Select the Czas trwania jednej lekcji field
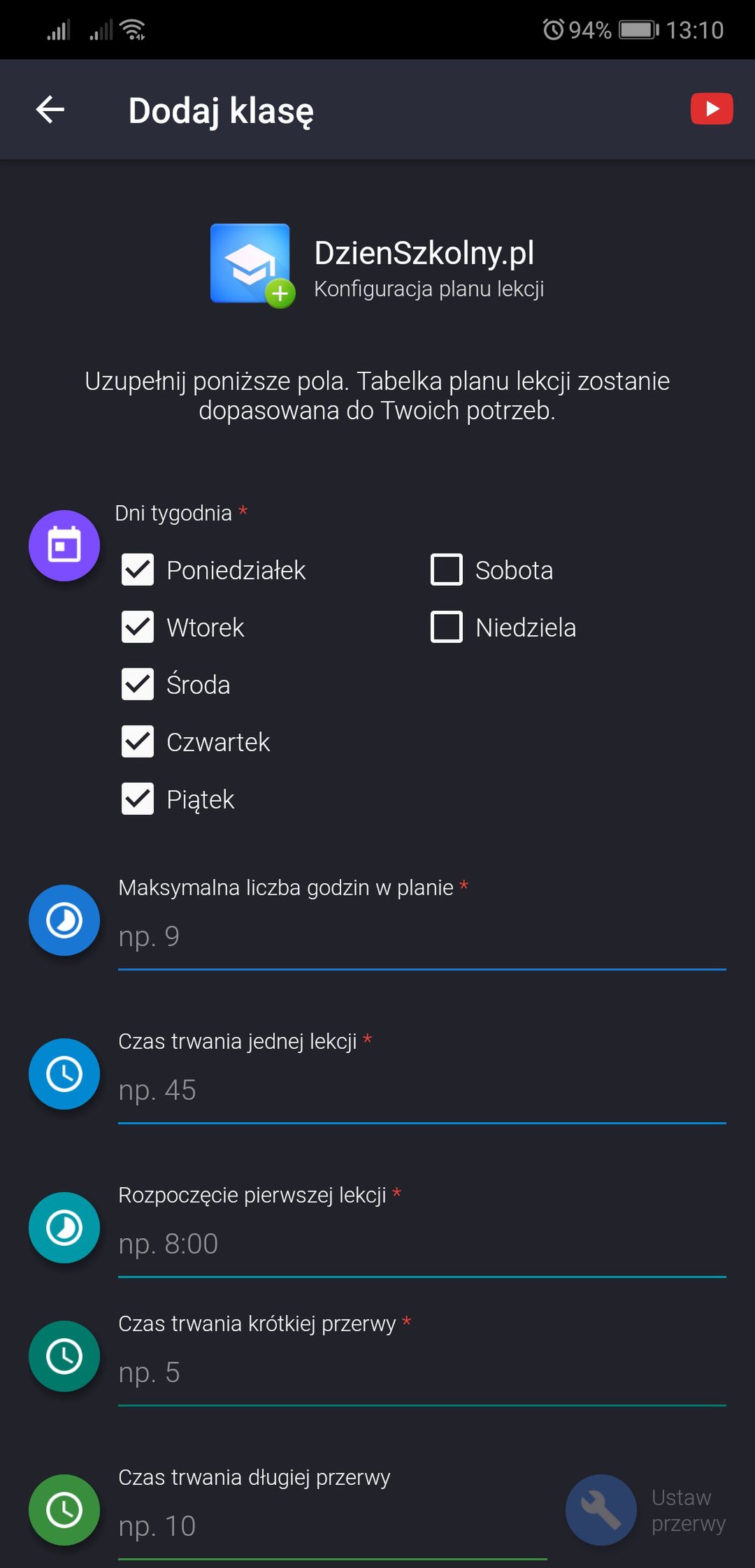 tap(422, 1091)
